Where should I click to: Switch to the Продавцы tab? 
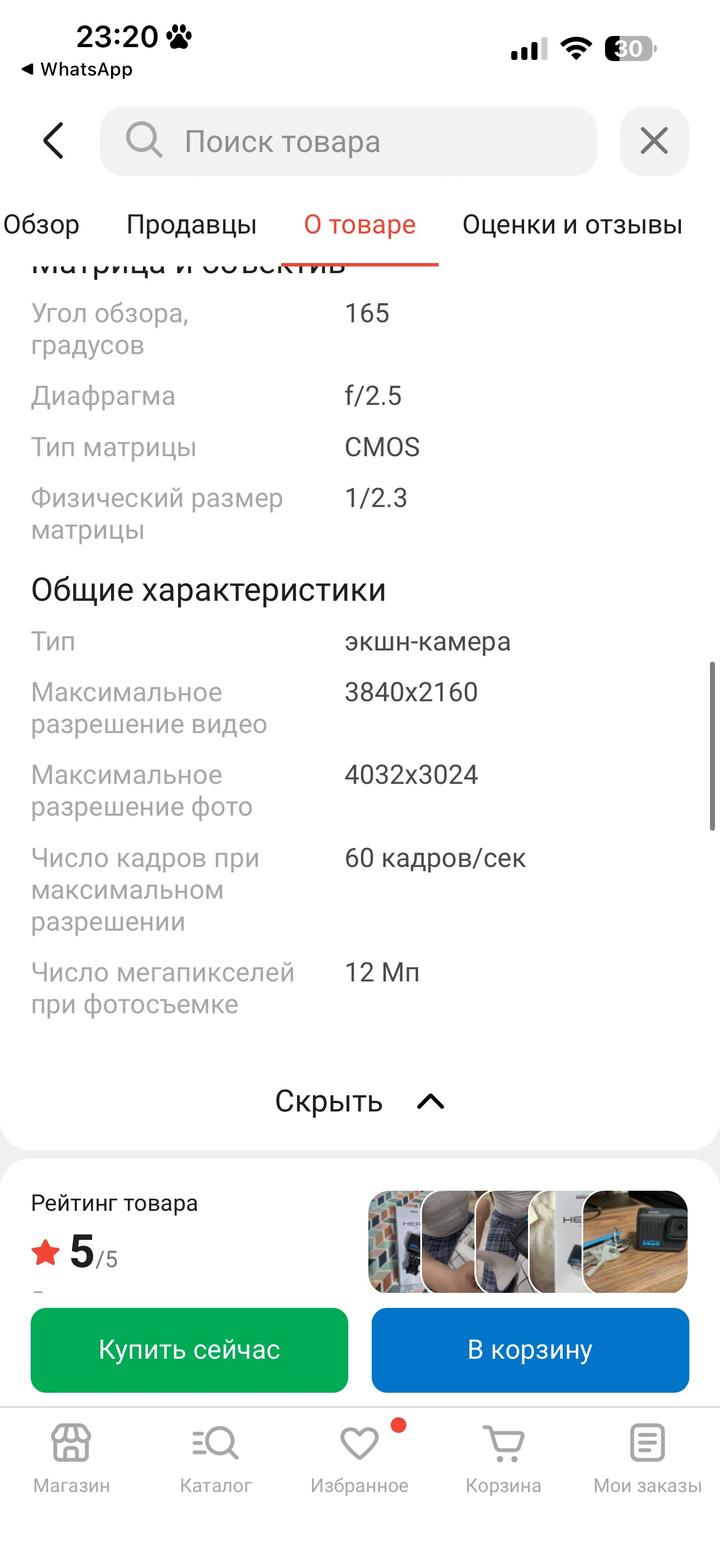click(191, 225)
